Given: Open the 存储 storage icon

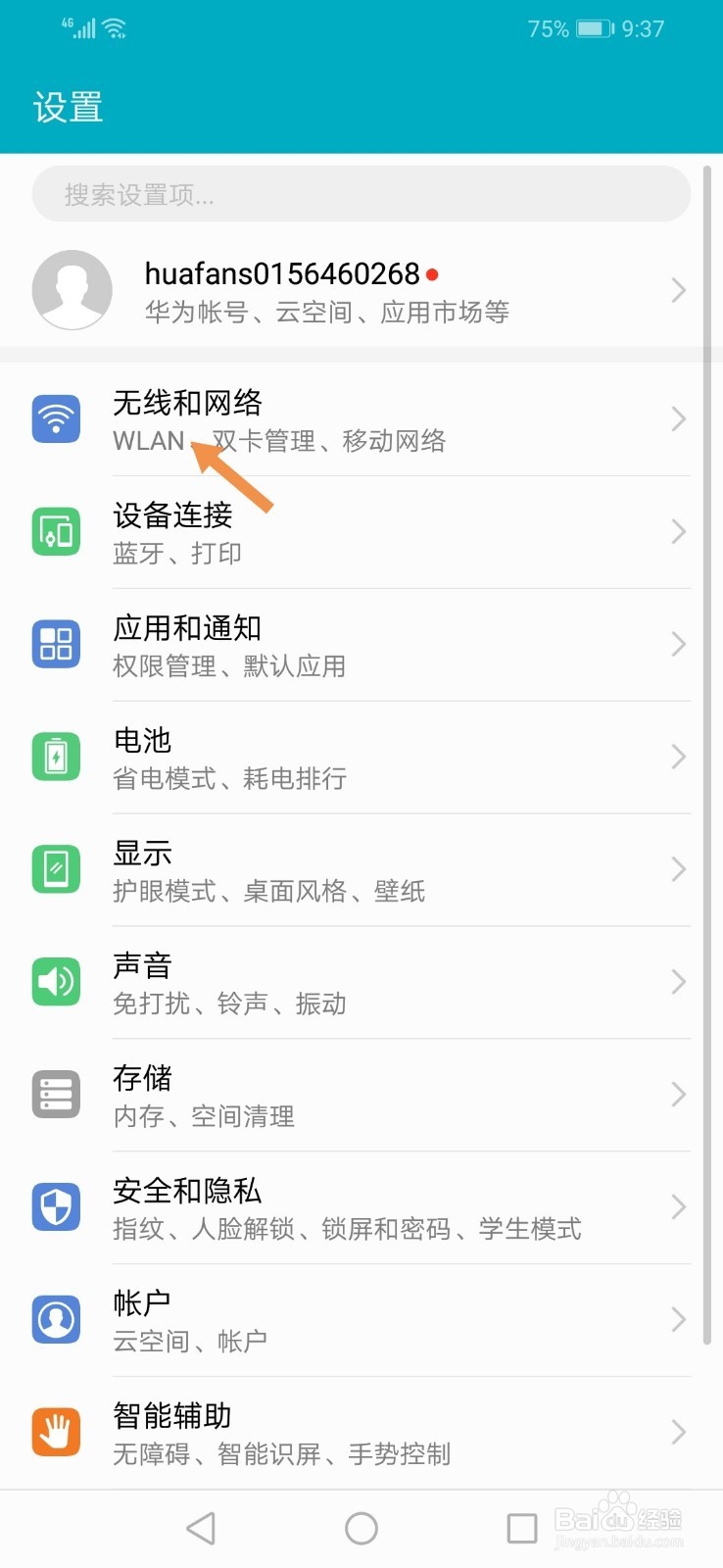Looking at the screenshot, I should (56, 1094).
